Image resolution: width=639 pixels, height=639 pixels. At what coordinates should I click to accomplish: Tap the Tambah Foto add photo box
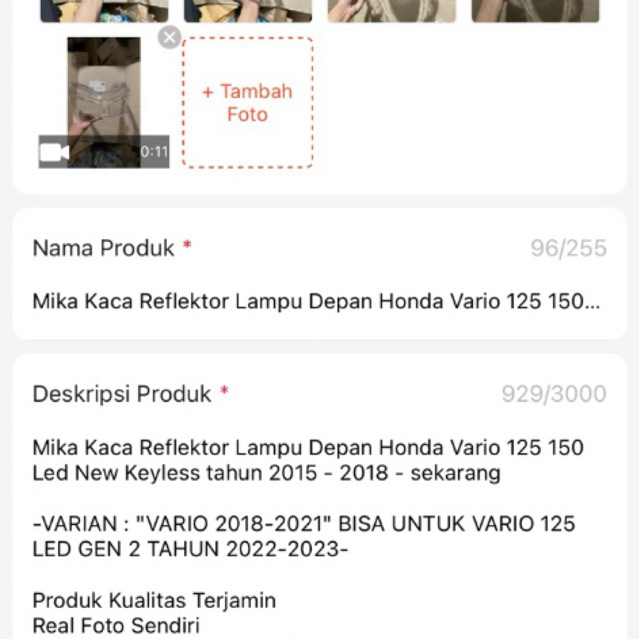(x=247, y=103)
